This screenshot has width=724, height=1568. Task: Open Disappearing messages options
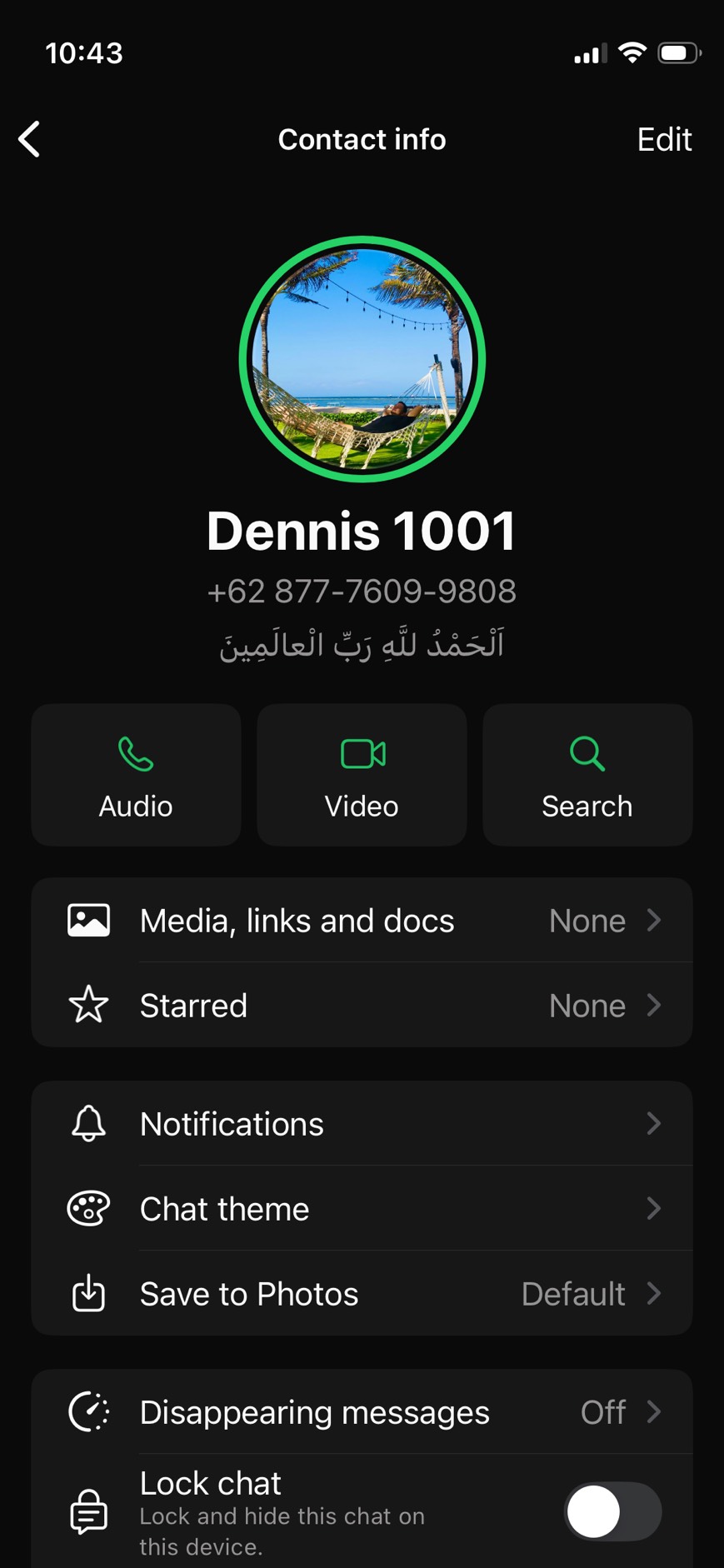point(362,1412)
